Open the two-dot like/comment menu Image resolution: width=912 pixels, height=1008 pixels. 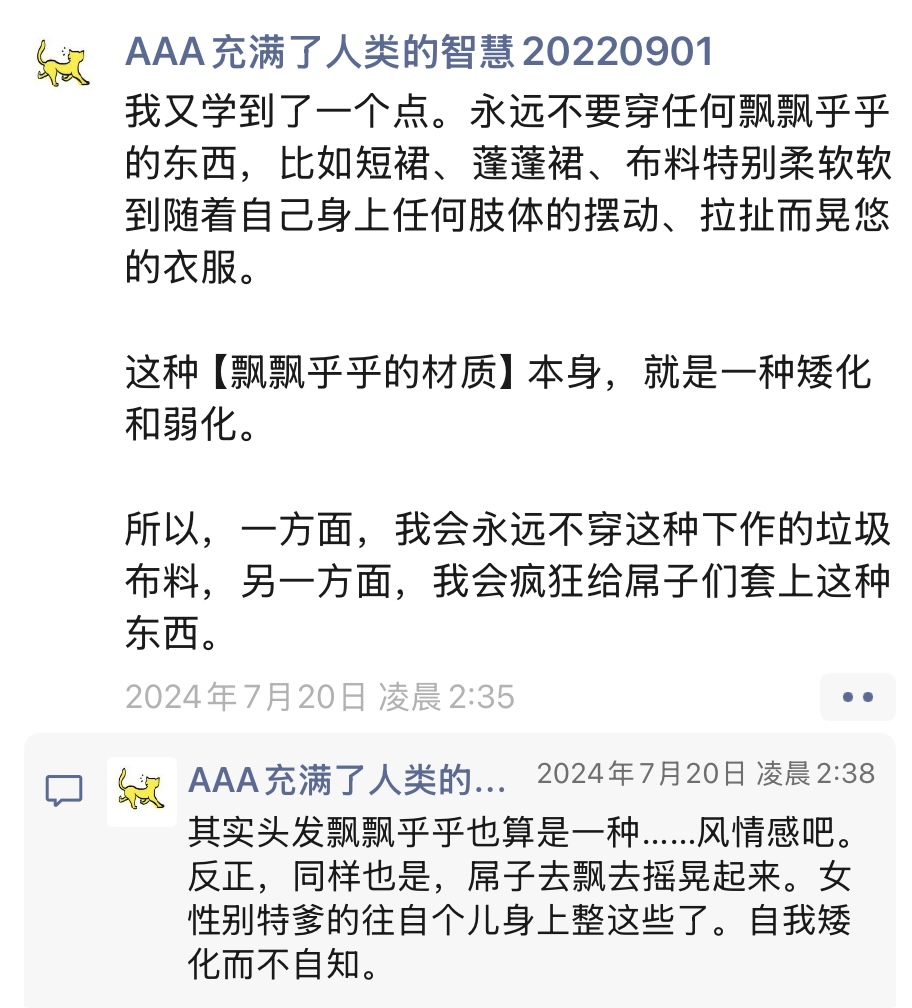(x=857, y=697)
